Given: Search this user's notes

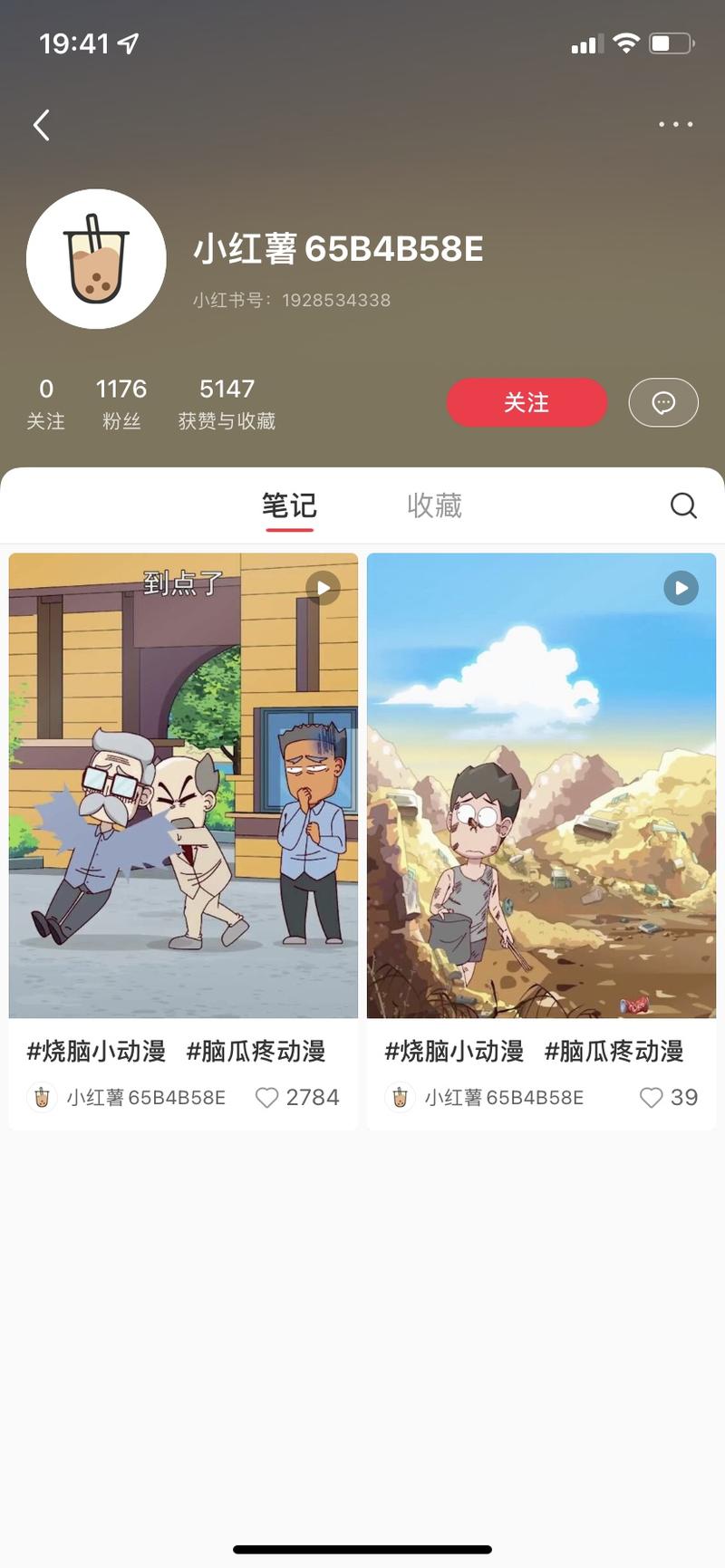Looking at the screenshot, I should pos(683,505).
